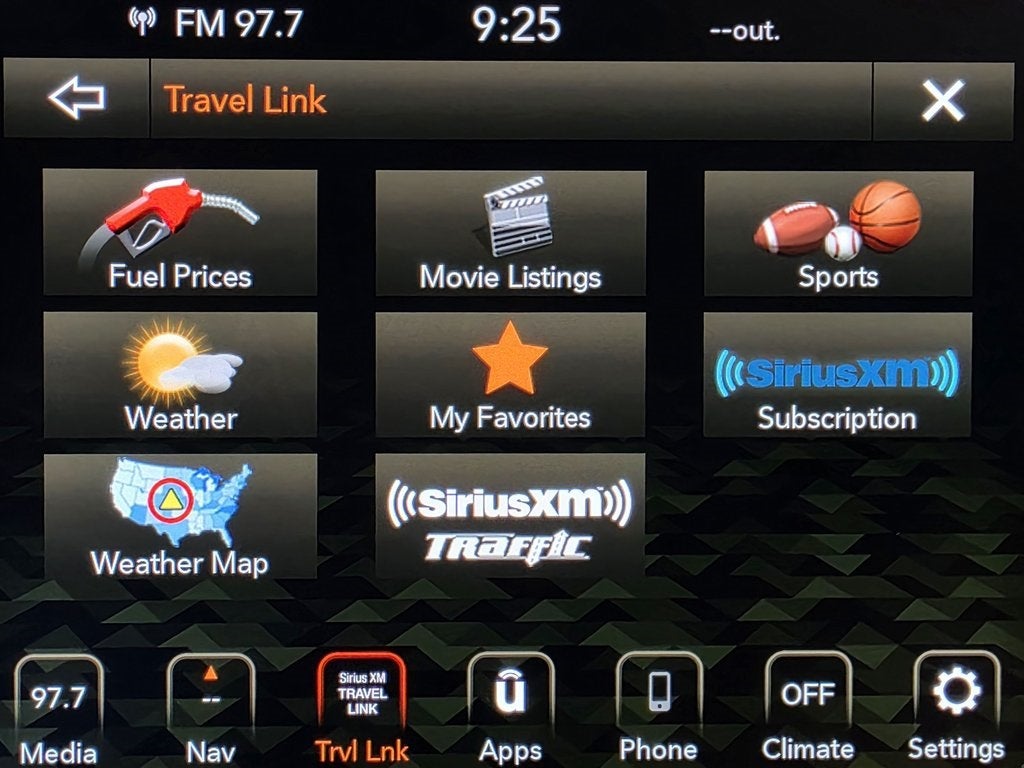Check the Weather tile
The image size is (1024, 768).
pyautogui.click(x=180, y=375)
